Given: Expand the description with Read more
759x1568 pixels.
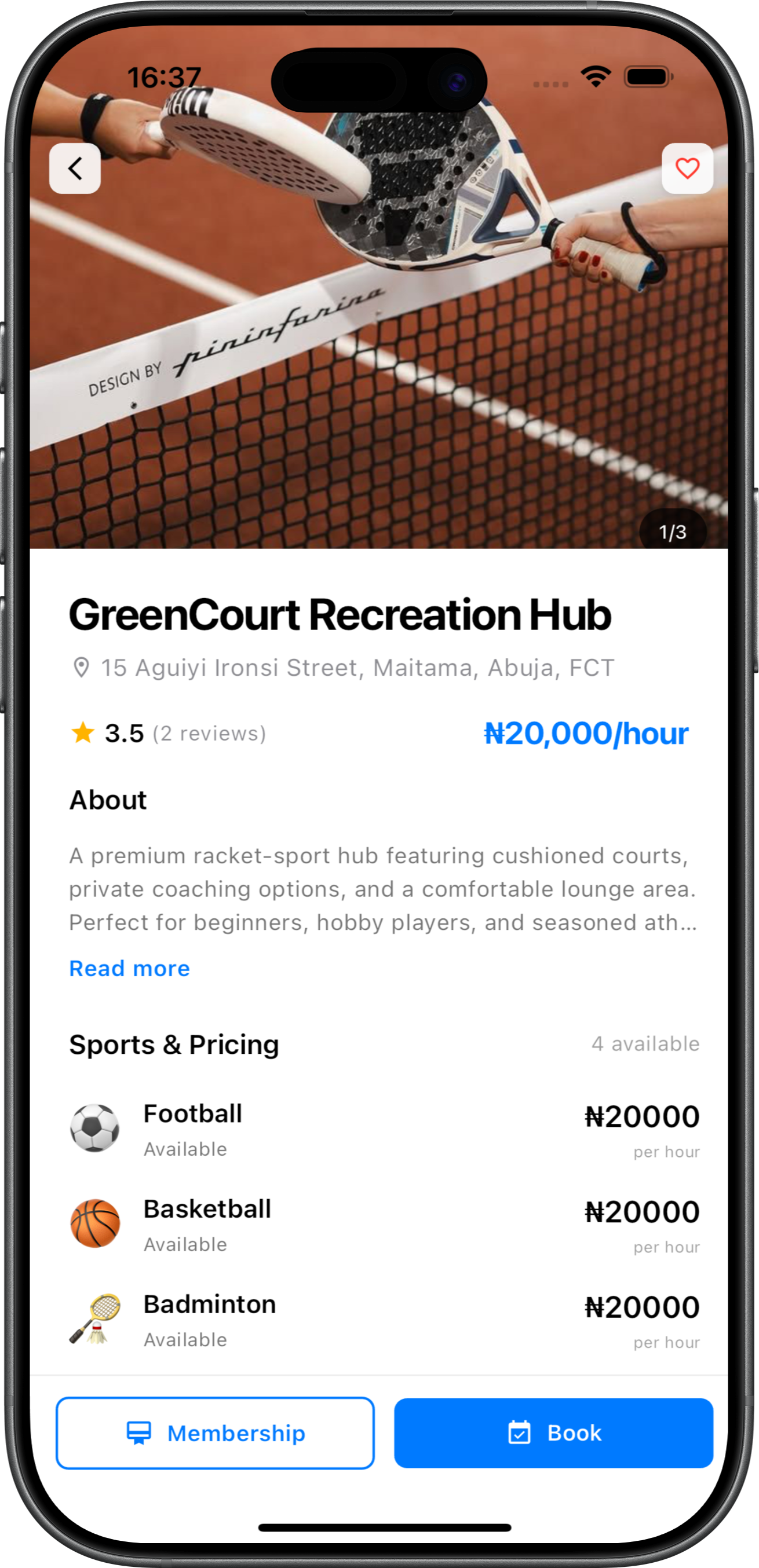Looking at the screenshot, I should pos(129,969).
